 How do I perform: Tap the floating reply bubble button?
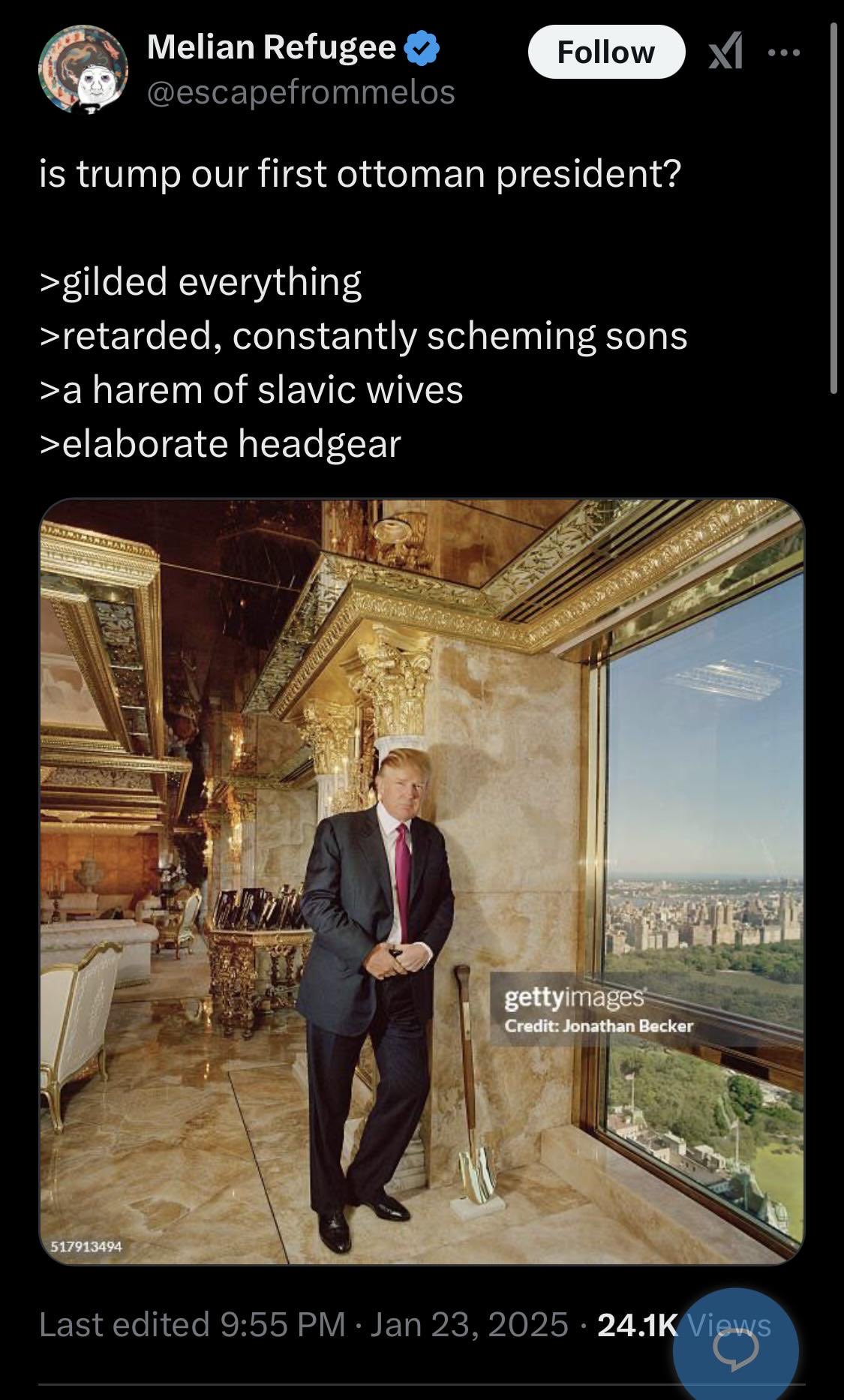click(735, 1348)
